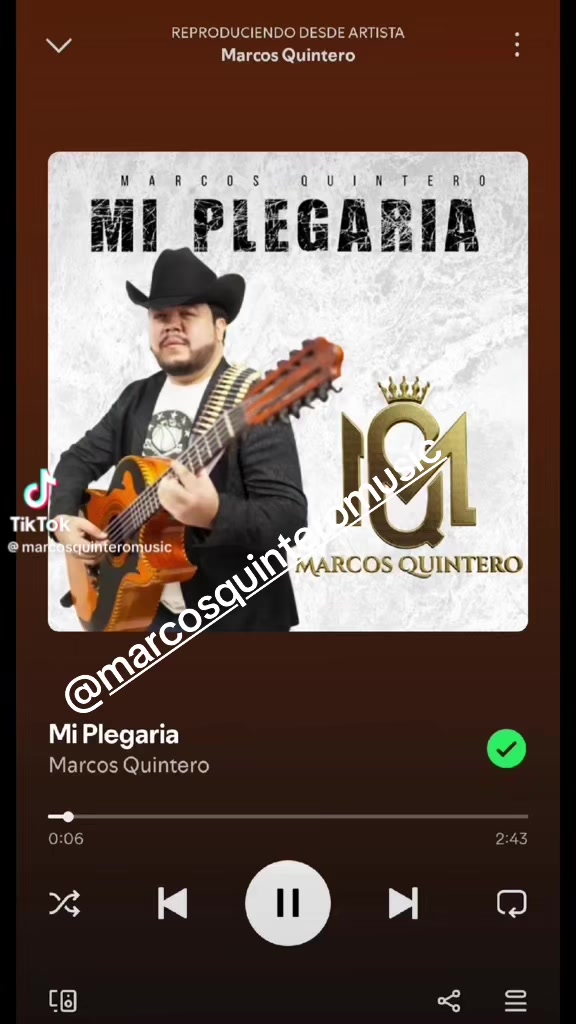Screen dimensions: 576x1024
Task: Skip to the previous track
Action: 172,903
